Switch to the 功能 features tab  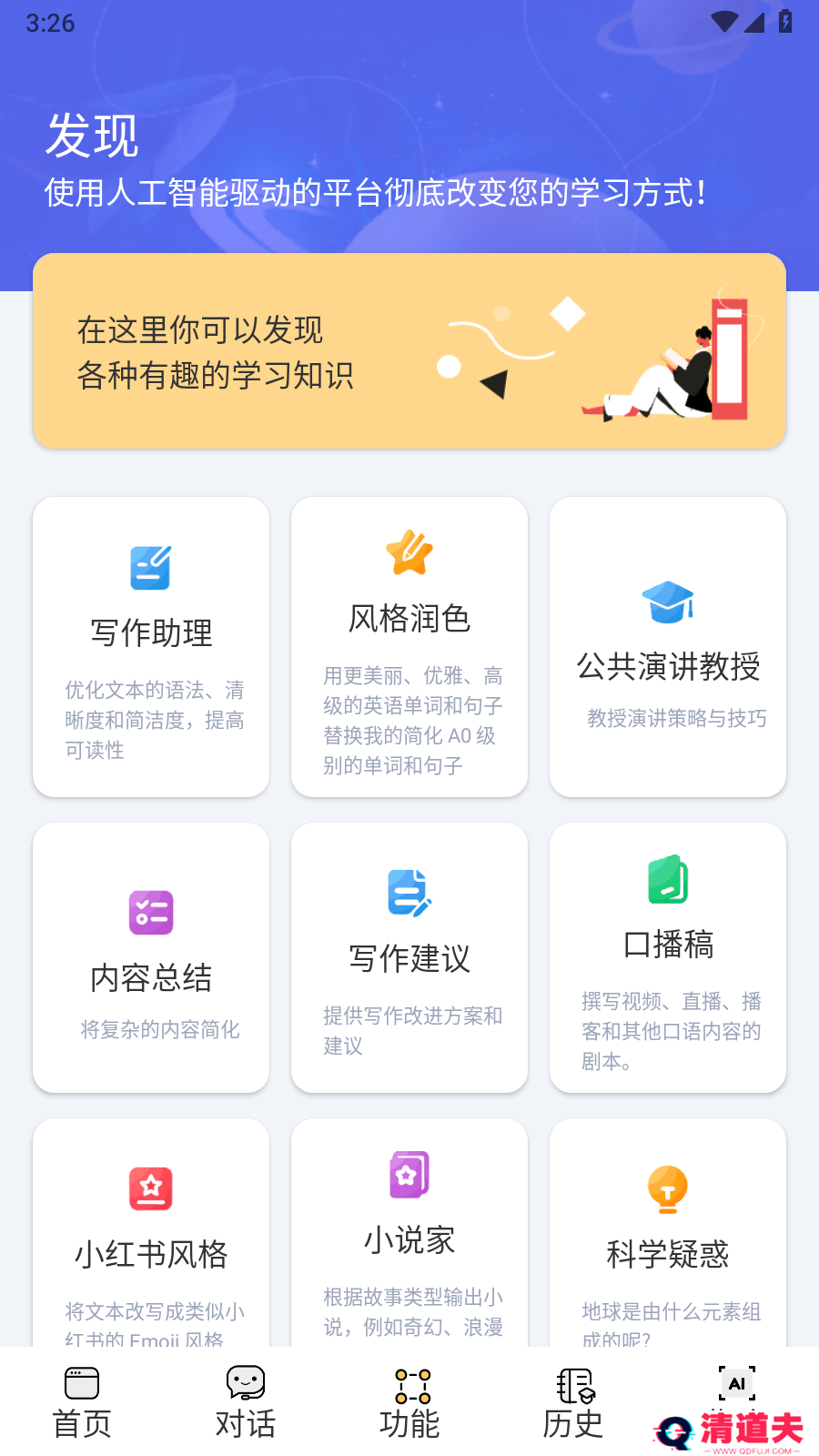pyautogui.click(x=409, y=1402)
